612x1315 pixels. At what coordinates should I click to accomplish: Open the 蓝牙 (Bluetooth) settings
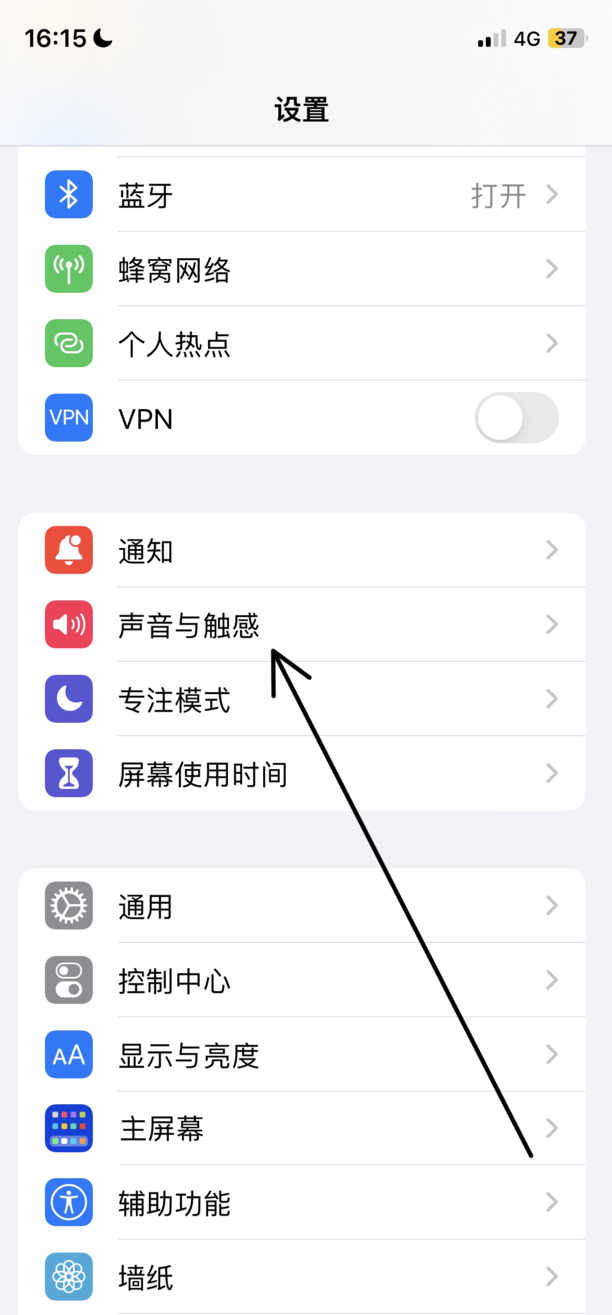click(300, 195)
